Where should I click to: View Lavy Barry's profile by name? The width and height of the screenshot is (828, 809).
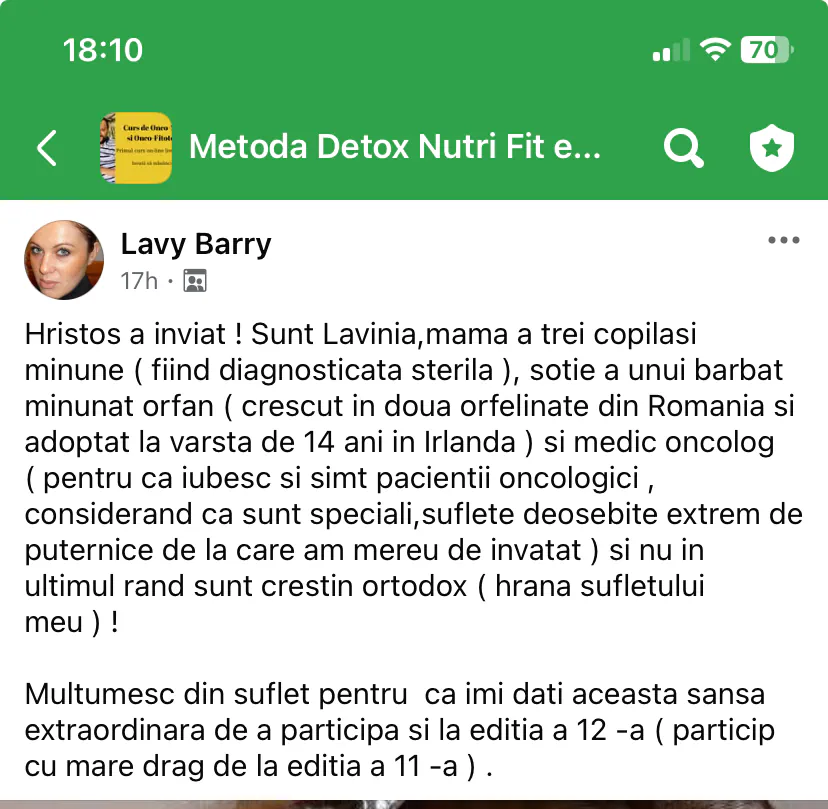(196, 244)
